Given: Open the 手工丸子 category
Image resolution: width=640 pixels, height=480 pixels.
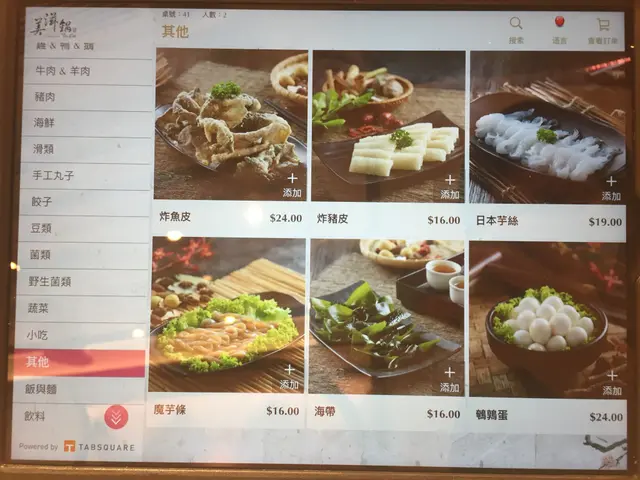Looking at the screenshot, I should (x=85, y=176).
